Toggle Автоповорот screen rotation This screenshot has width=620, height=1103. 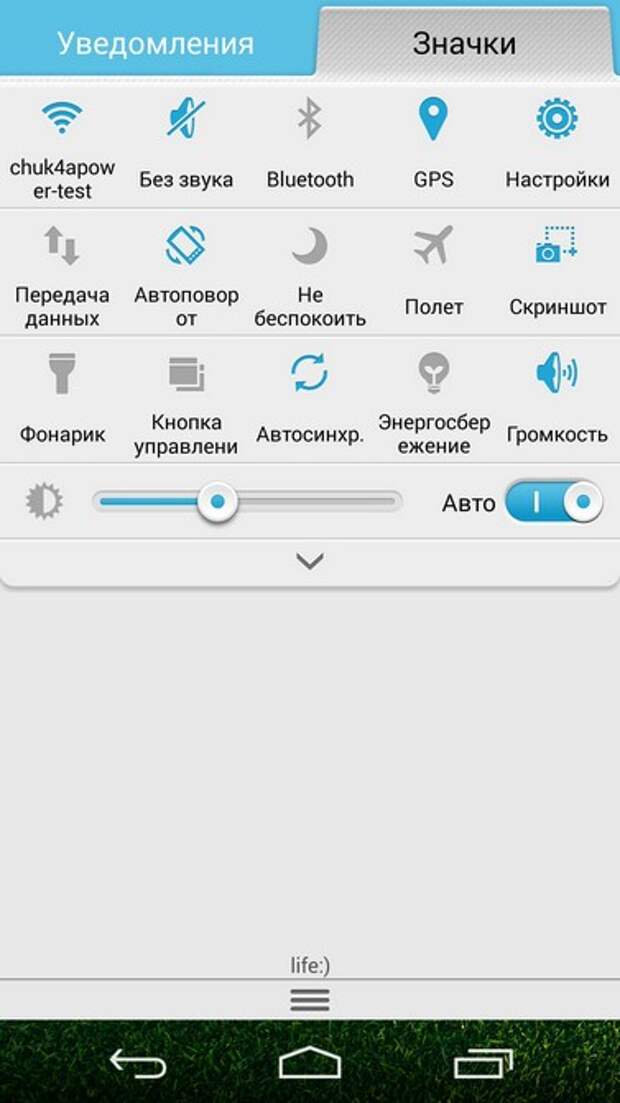click(x=186, y=270)
